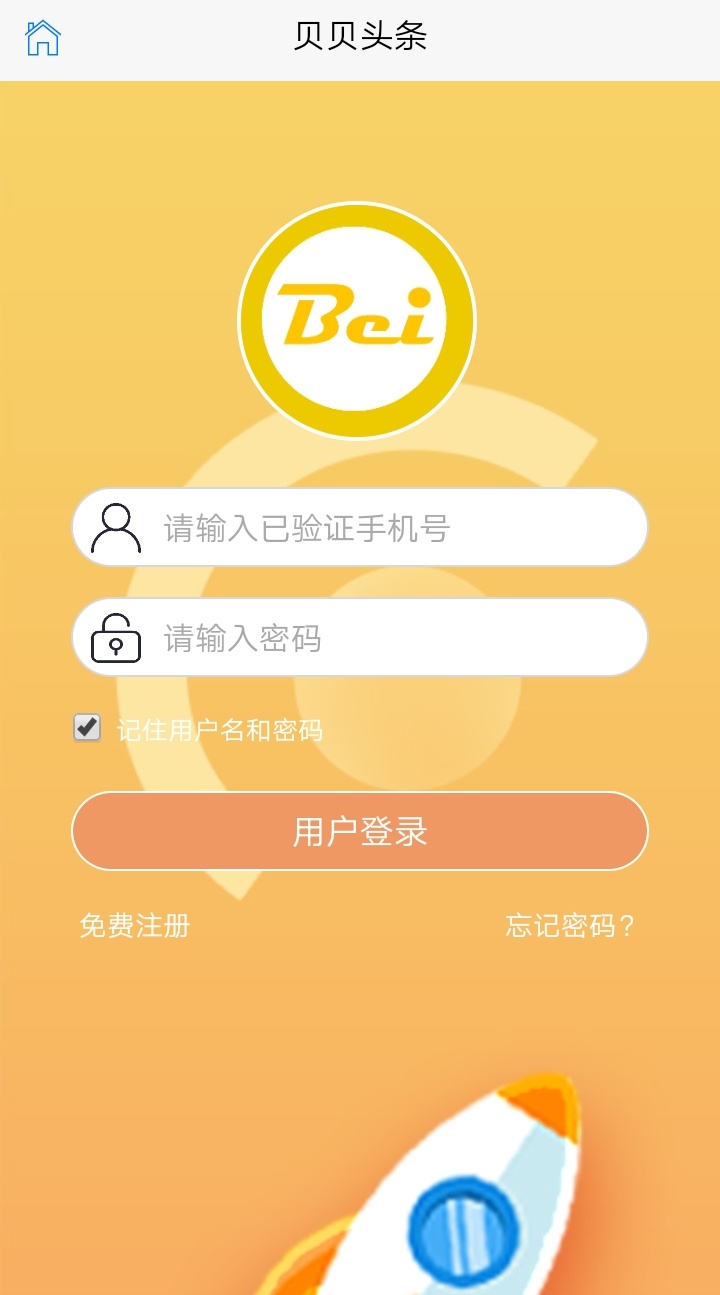The height and width of the screenshot is (1295, 720).
Task: Click the orange login button labeled 用户登录
Action: point(360,831)
